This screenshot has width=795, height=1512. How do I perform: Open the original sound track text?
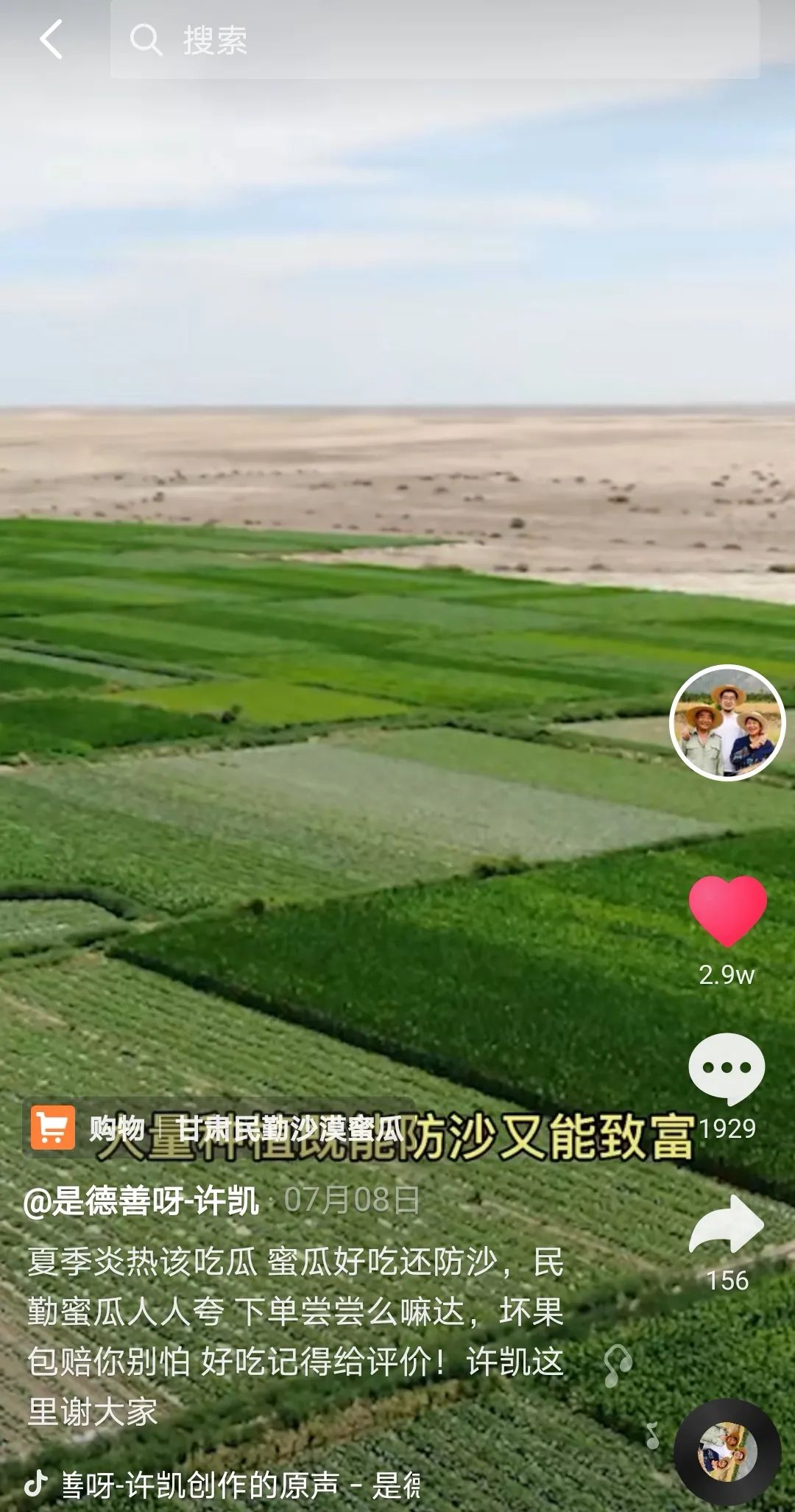click(240, 1485)
